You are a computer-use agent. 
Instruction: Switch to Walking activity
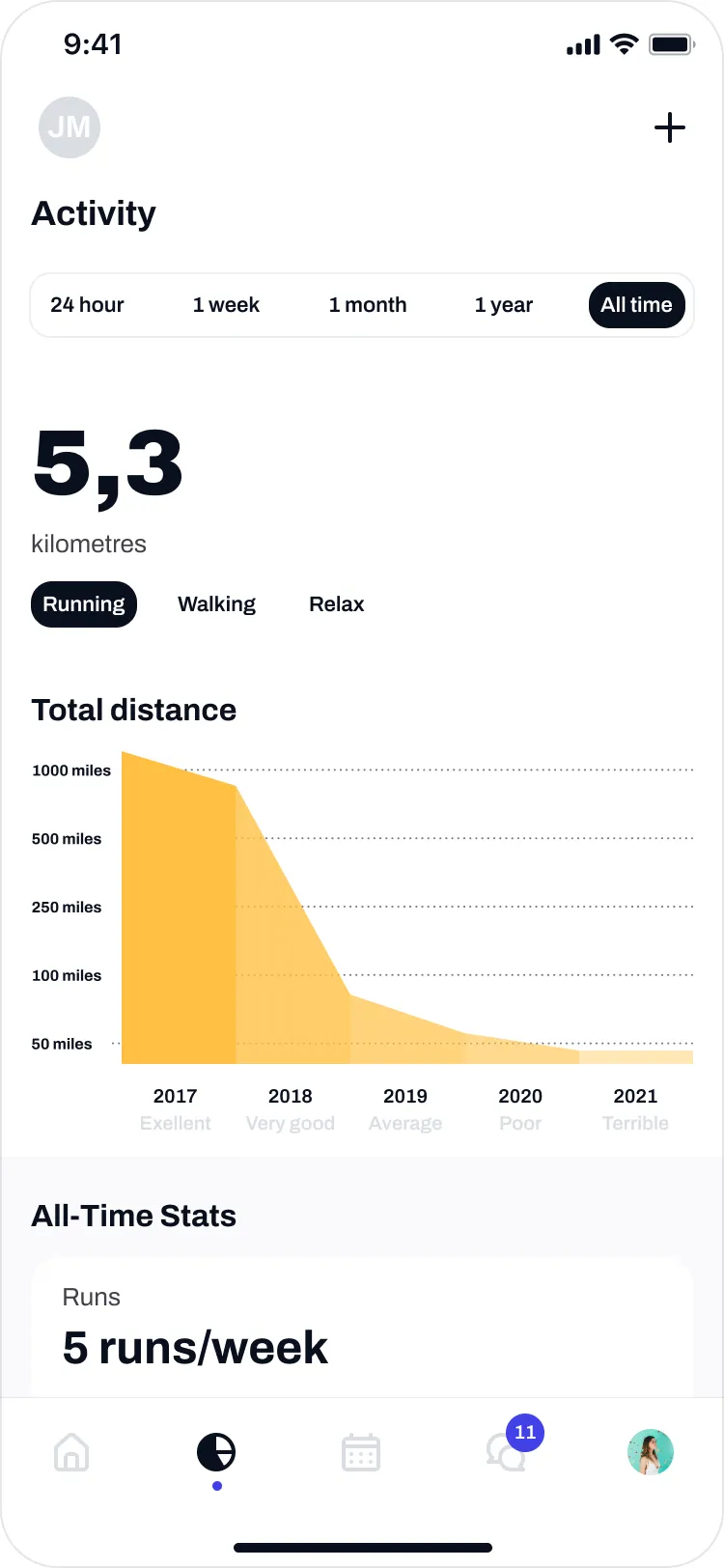[x=216, y=604]
